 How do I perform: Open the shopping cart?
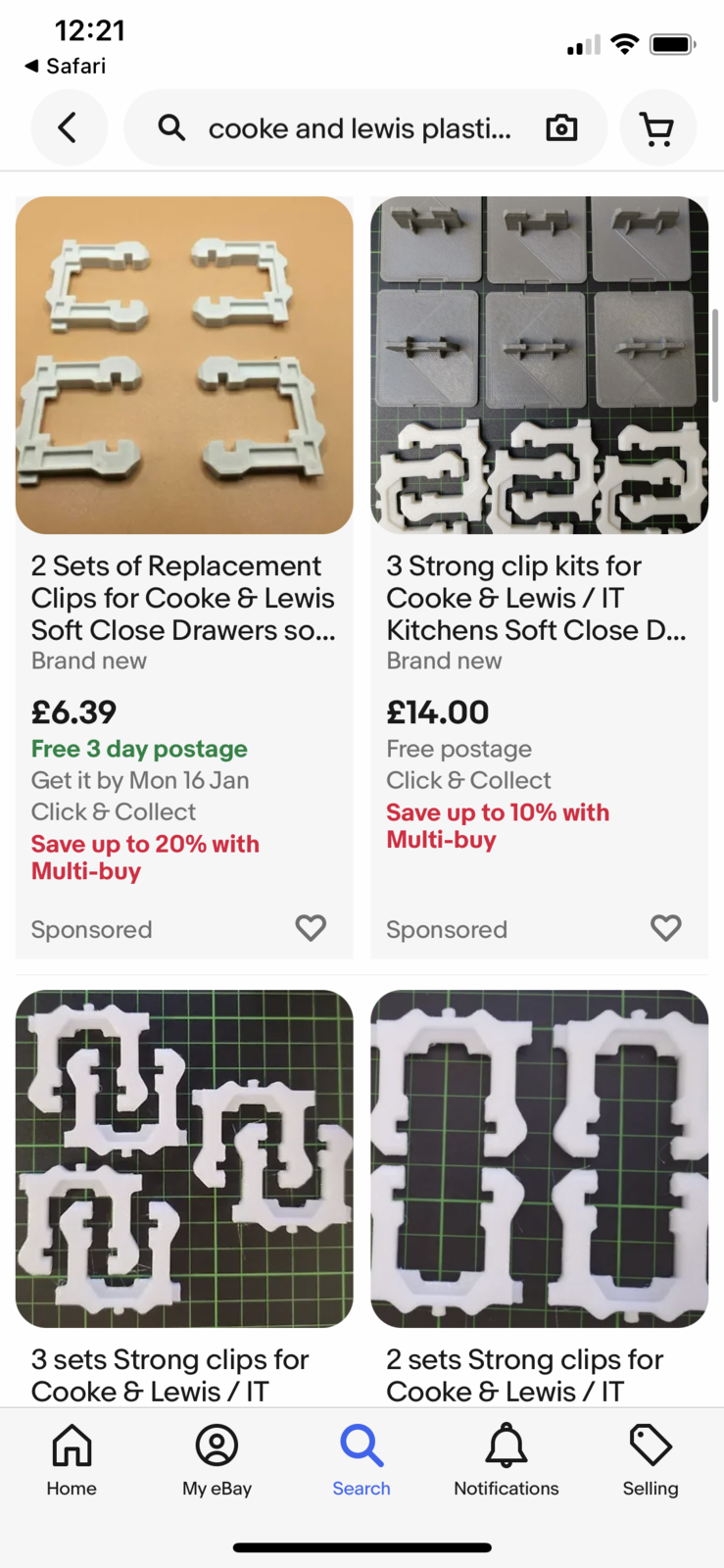(656, 128)
